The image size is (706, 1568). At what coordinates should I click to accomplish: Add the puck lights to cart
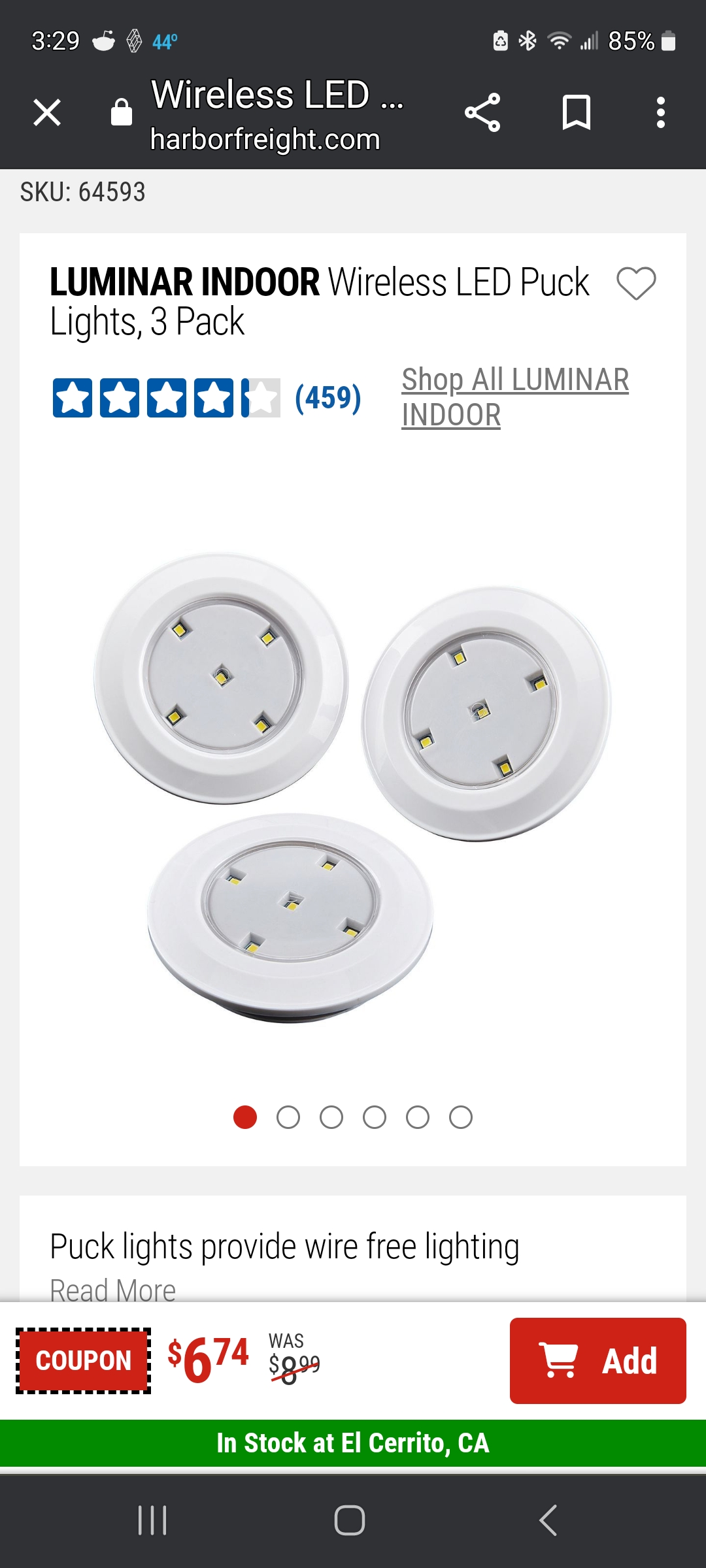[597, 1361]
